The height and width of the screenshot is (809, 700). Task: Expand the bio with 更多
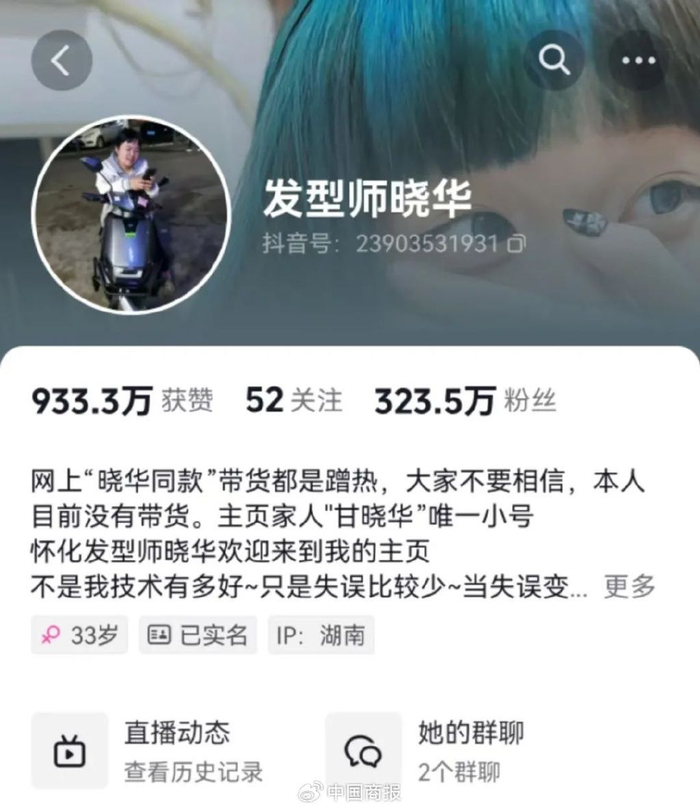[x=630, y=586]
